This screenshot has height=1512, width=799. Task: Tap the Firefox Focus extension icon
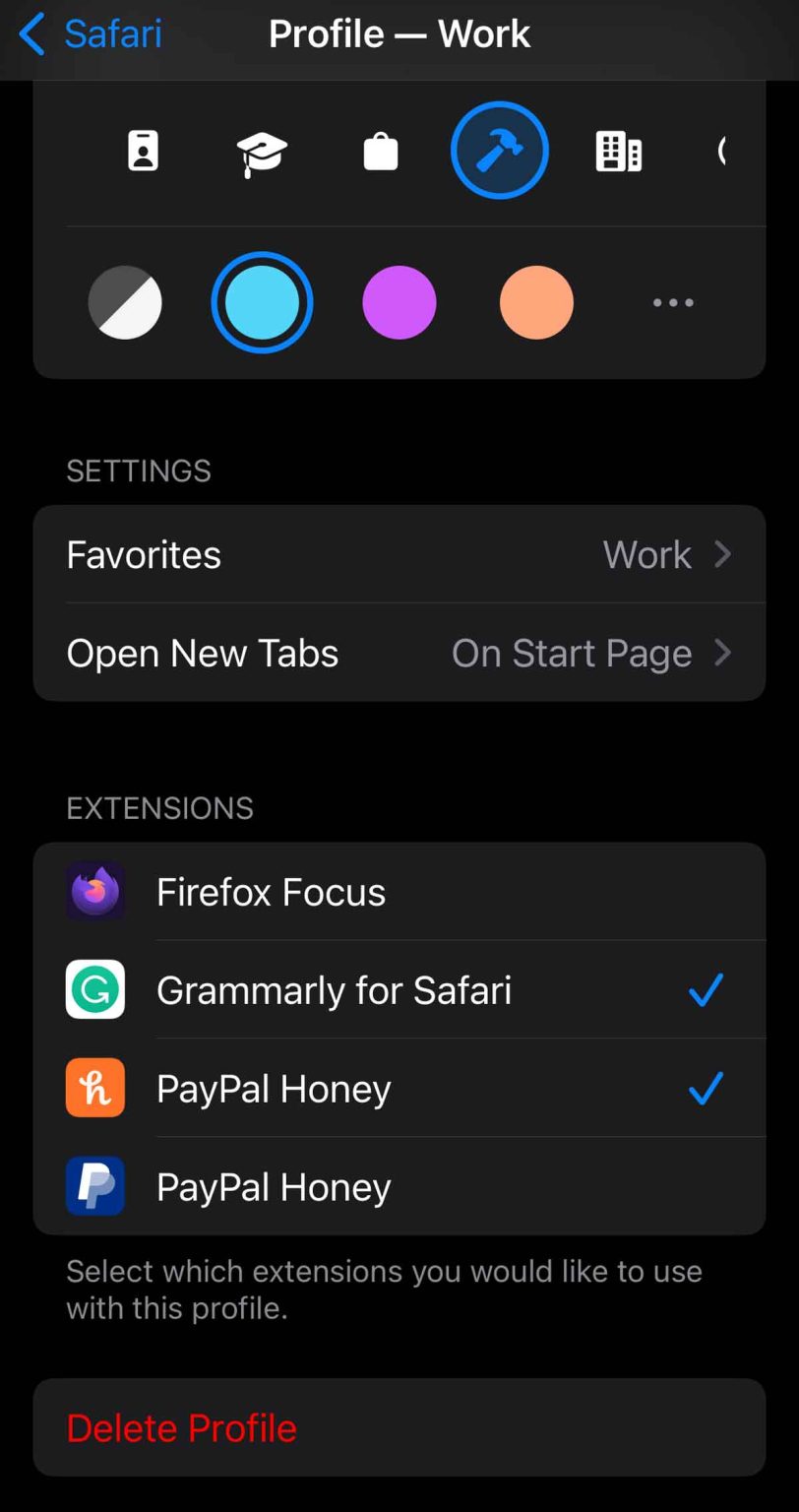(x=95, y=892)
